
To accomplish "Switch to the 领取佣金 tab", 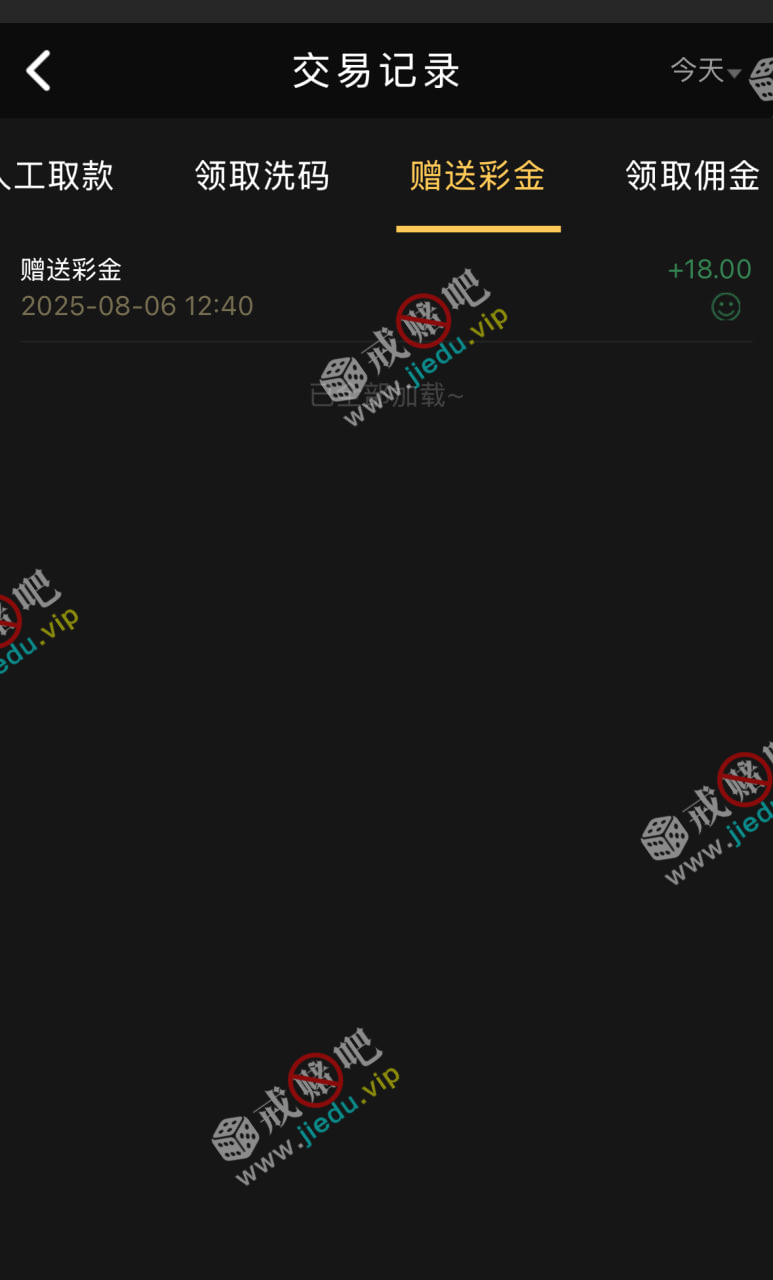I will (x=692, y=176).
